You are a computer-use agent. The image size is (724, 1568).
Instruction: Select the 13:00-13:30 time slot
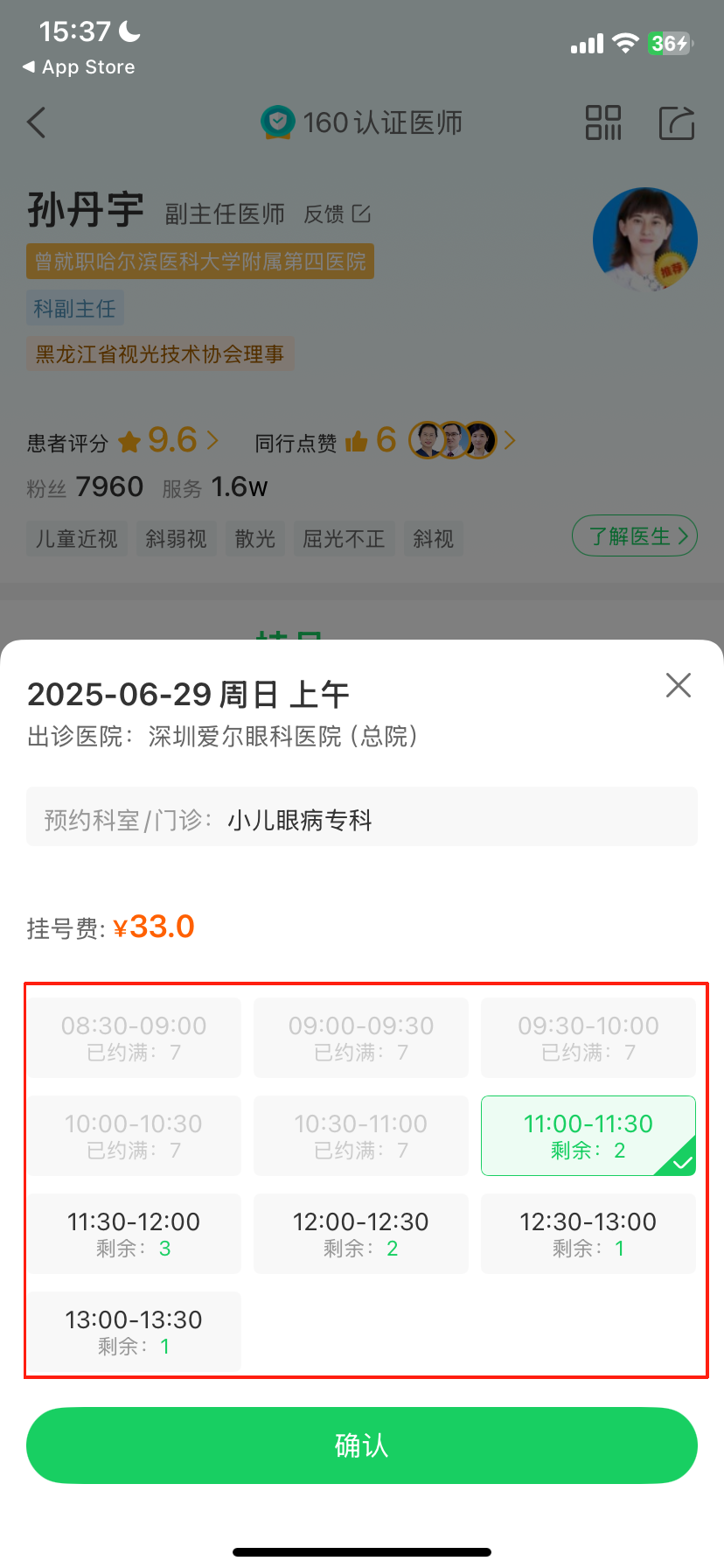point(134,1331)
